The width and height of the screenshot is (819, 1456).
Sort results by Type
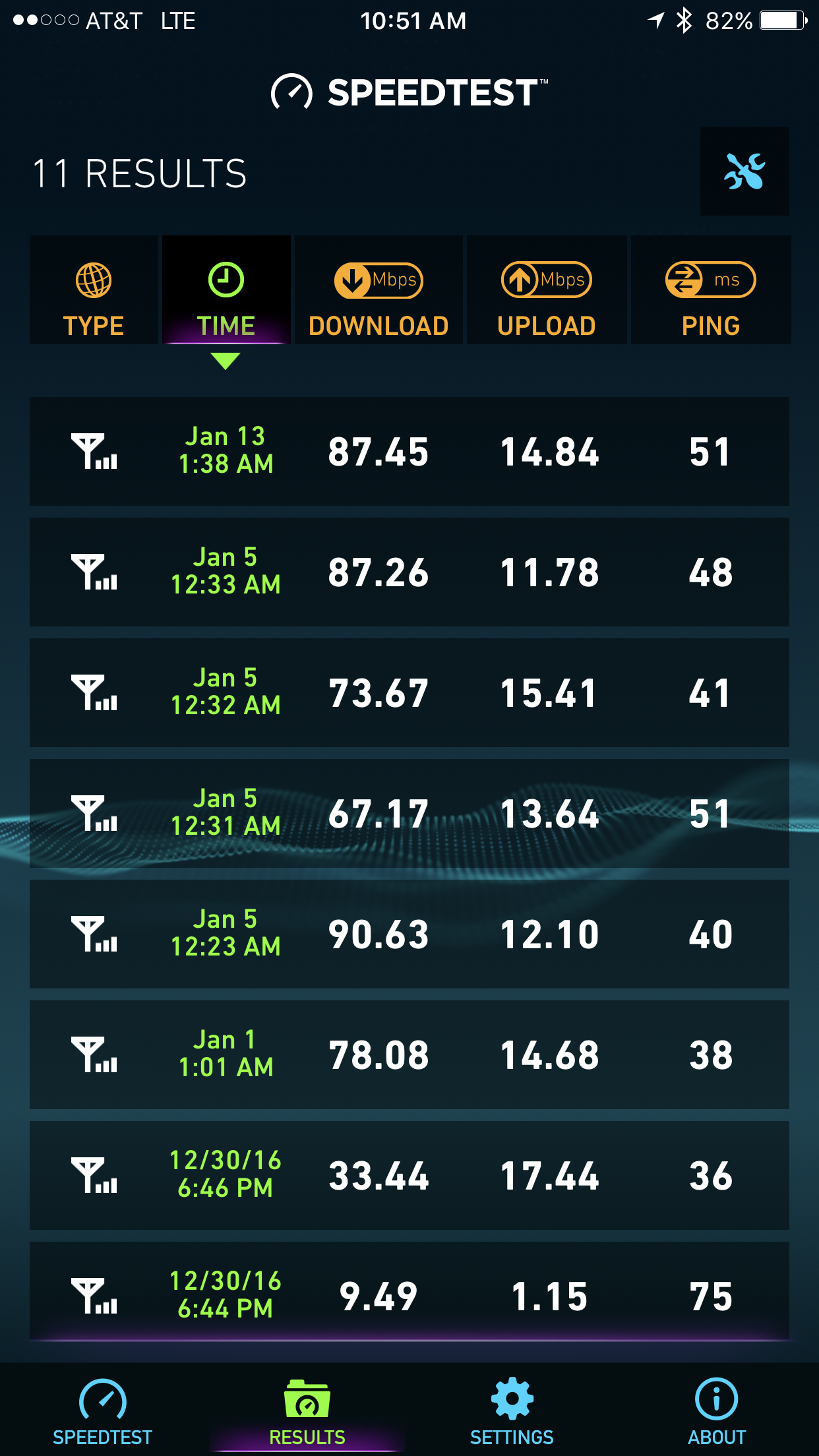point(94,290)
